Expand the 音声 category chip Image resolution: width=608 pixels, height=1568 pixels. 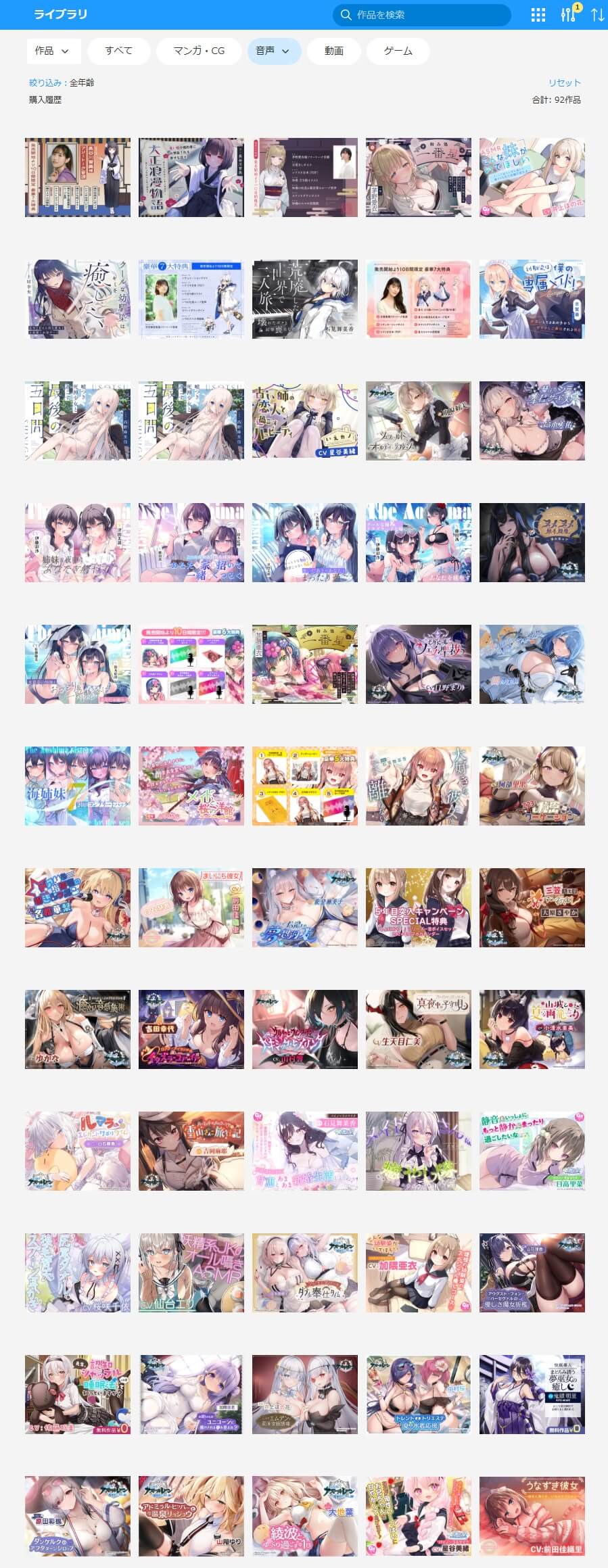(273, 51)
